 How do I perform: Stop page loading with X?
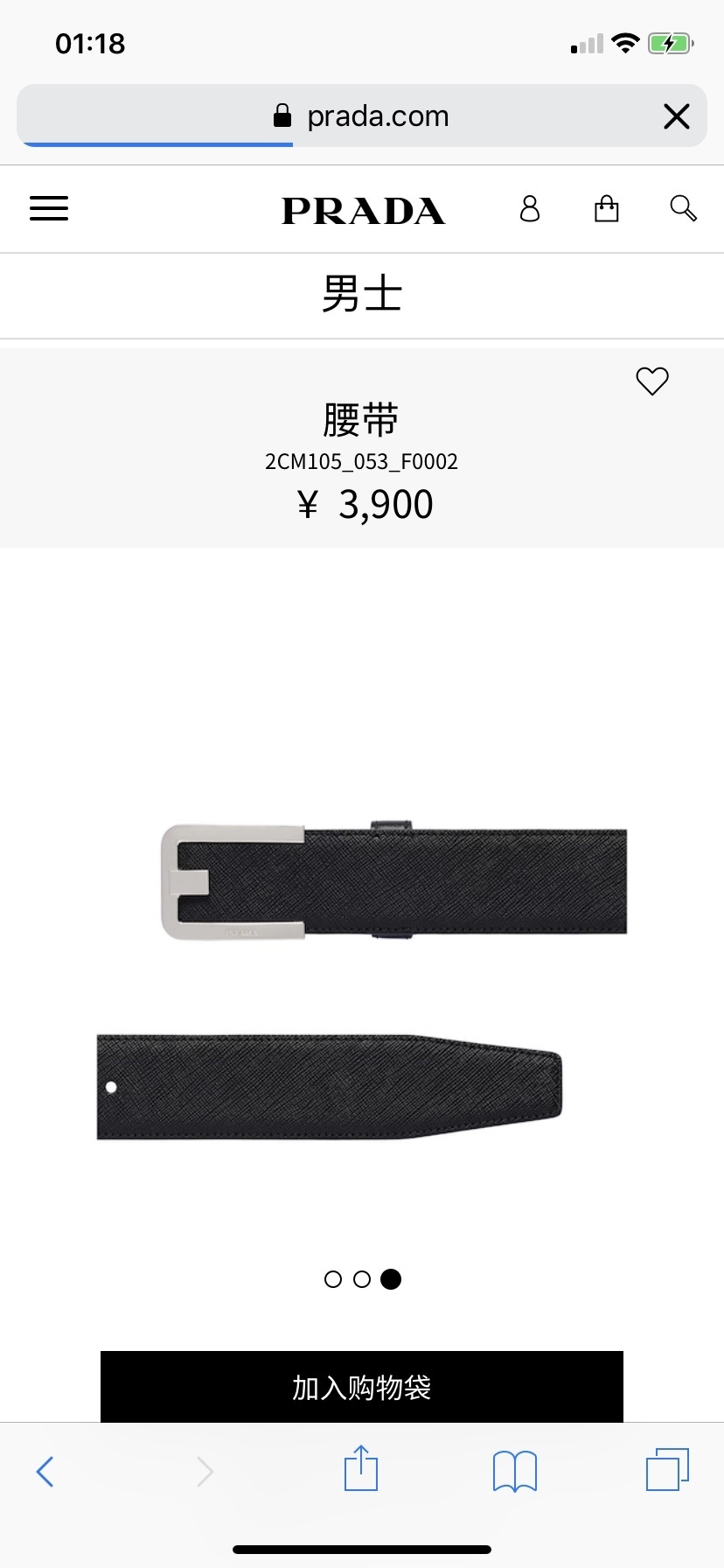pos(676,116)
